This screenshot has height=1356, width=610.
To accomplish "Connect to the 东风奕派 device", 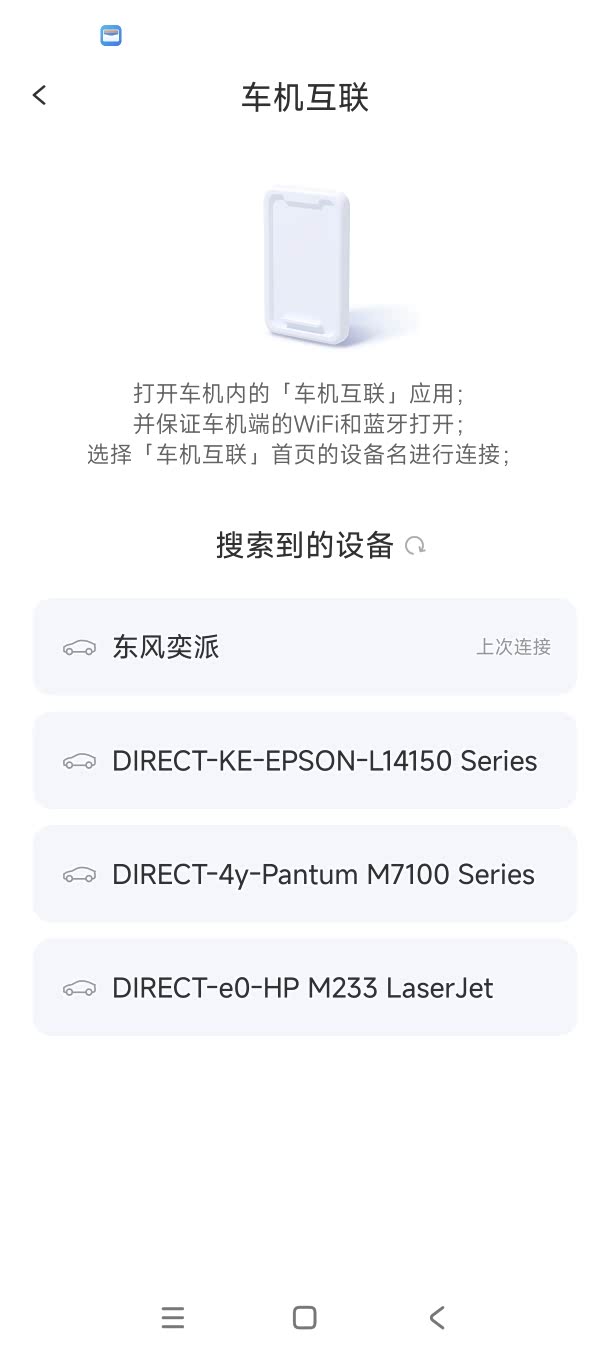I will click(304, 647).
